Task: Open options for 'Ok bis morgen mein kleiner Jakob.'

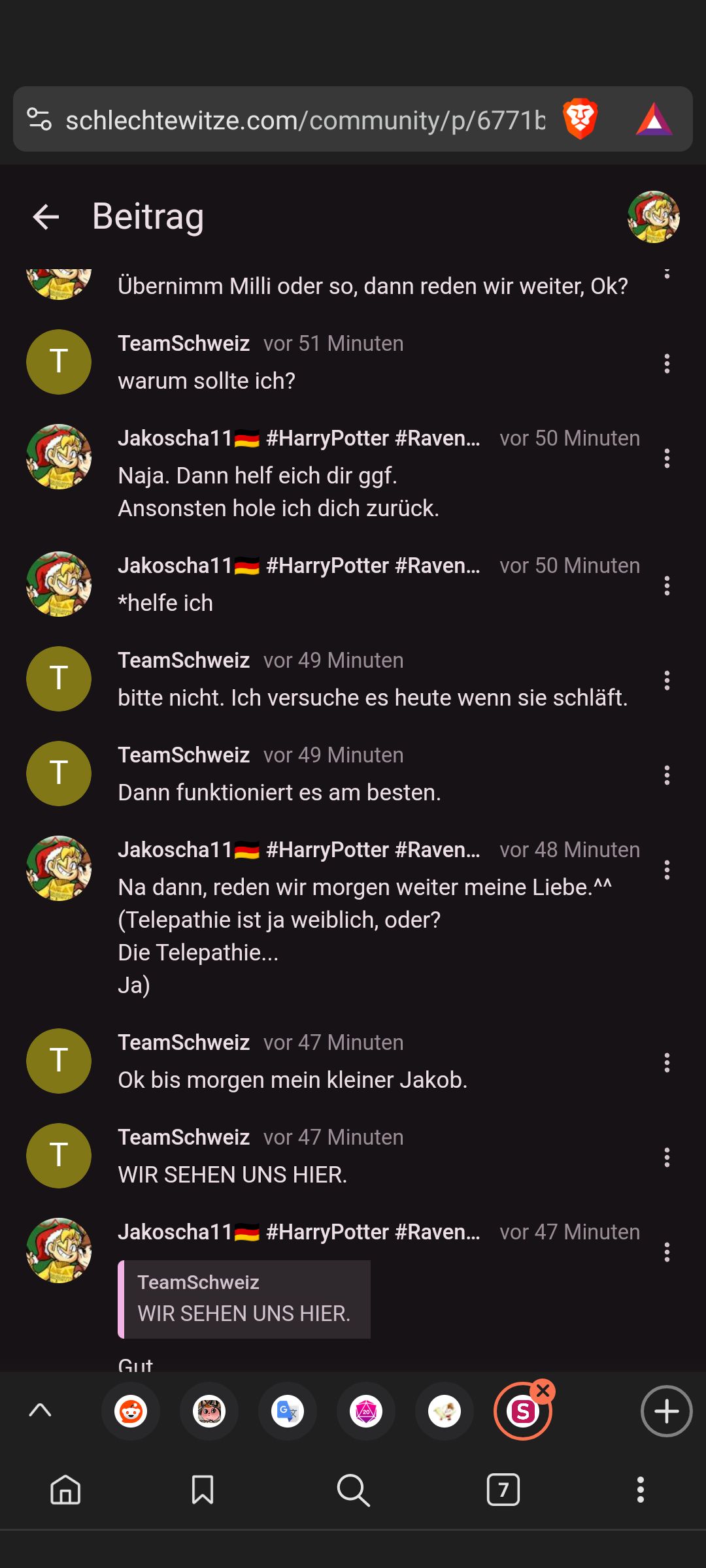Action: (667, 1063)
